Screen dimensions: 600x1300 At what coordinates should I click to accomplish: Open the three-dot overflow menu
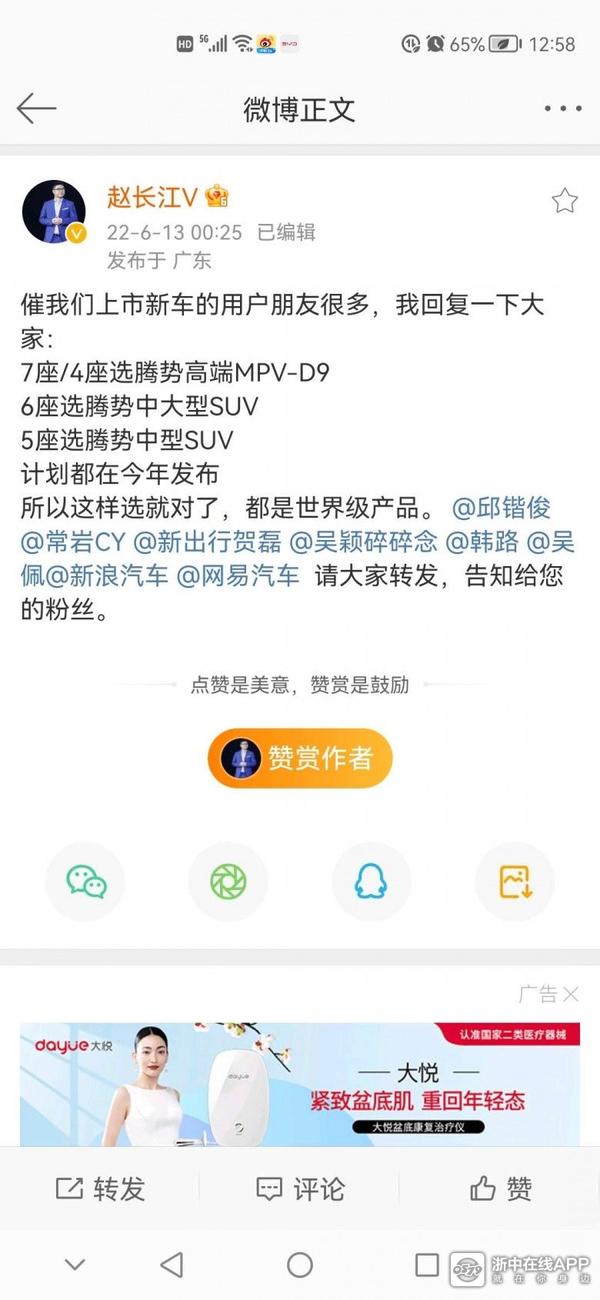click(x=561, y=108)
